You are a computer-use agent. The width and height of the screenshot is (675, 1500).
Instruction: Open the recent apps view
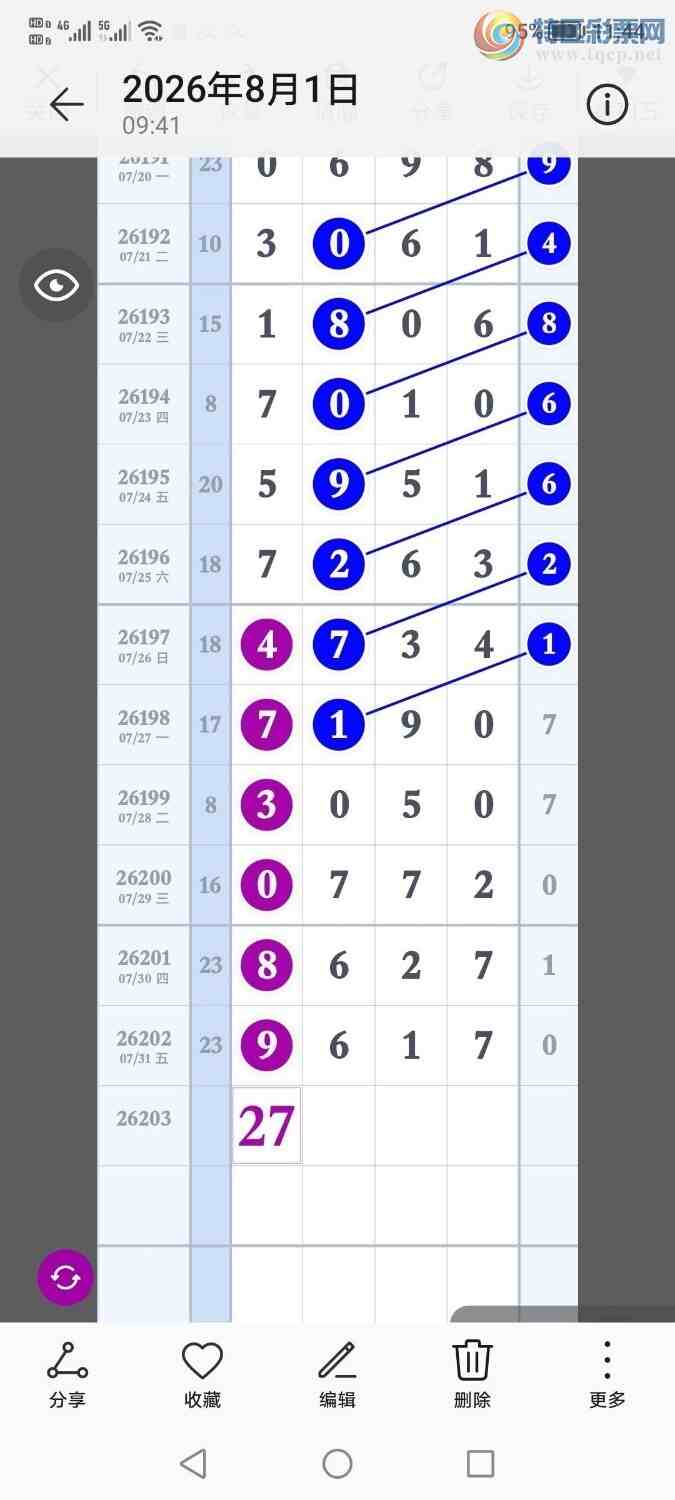481,1464
